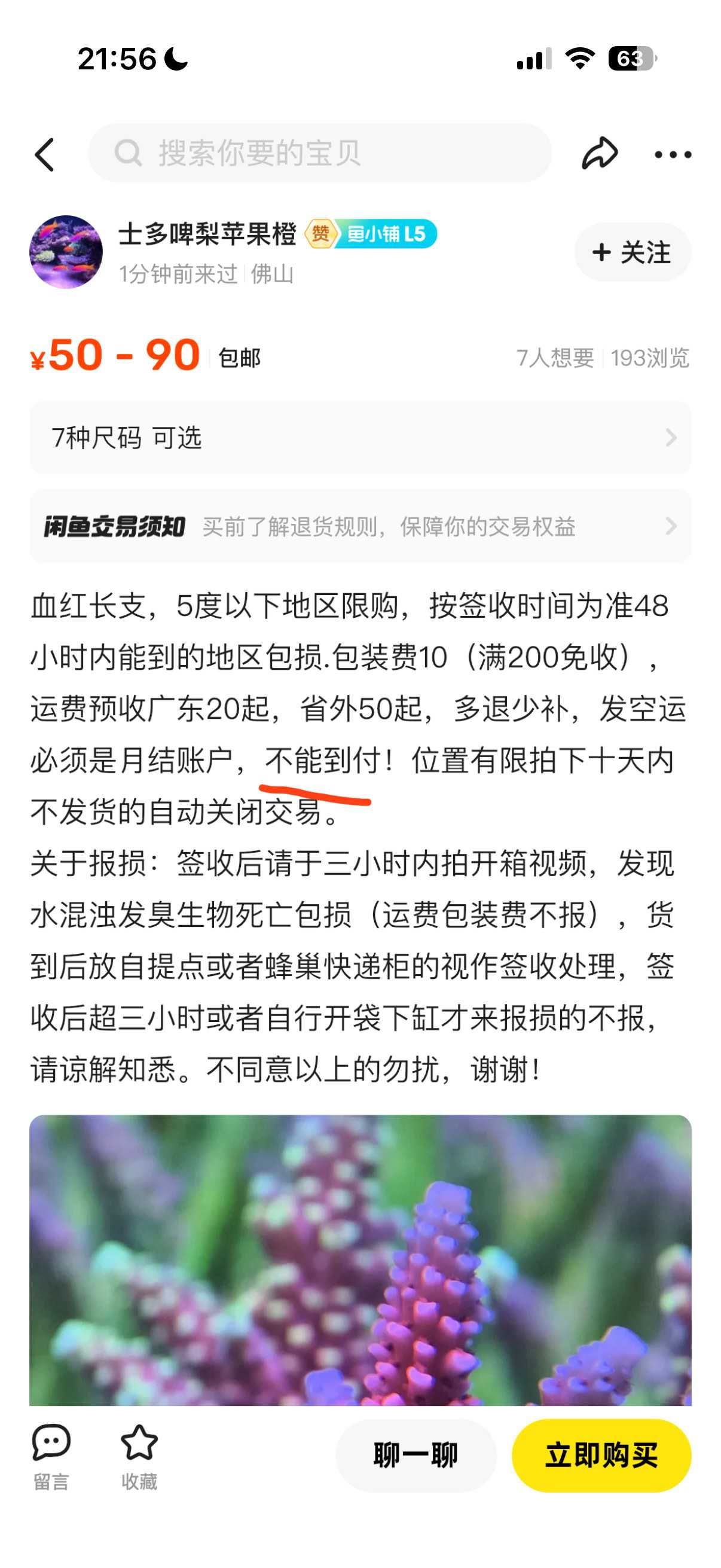Tap the search box to find items

pos(319,152)
